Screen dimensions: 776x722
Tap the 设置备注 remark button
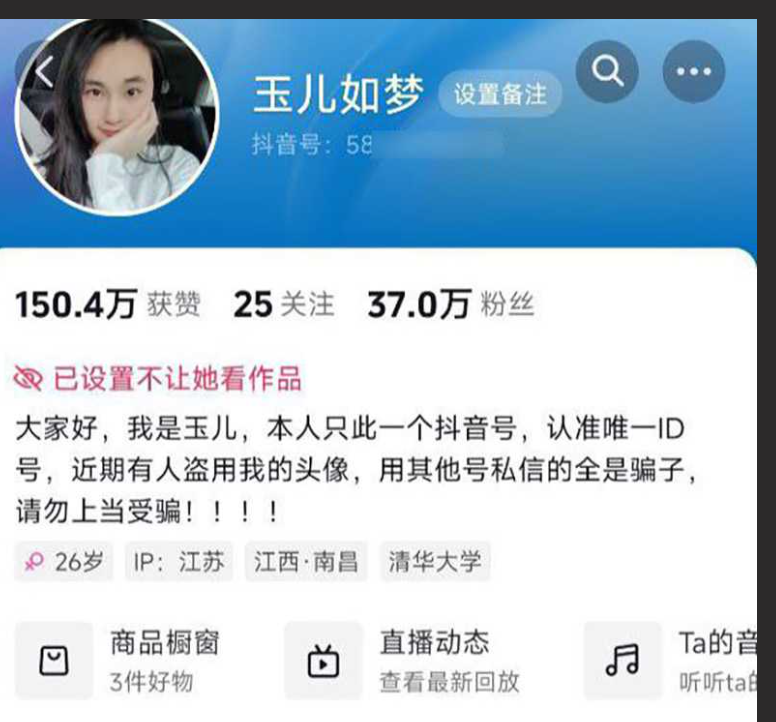pos(500,95)
